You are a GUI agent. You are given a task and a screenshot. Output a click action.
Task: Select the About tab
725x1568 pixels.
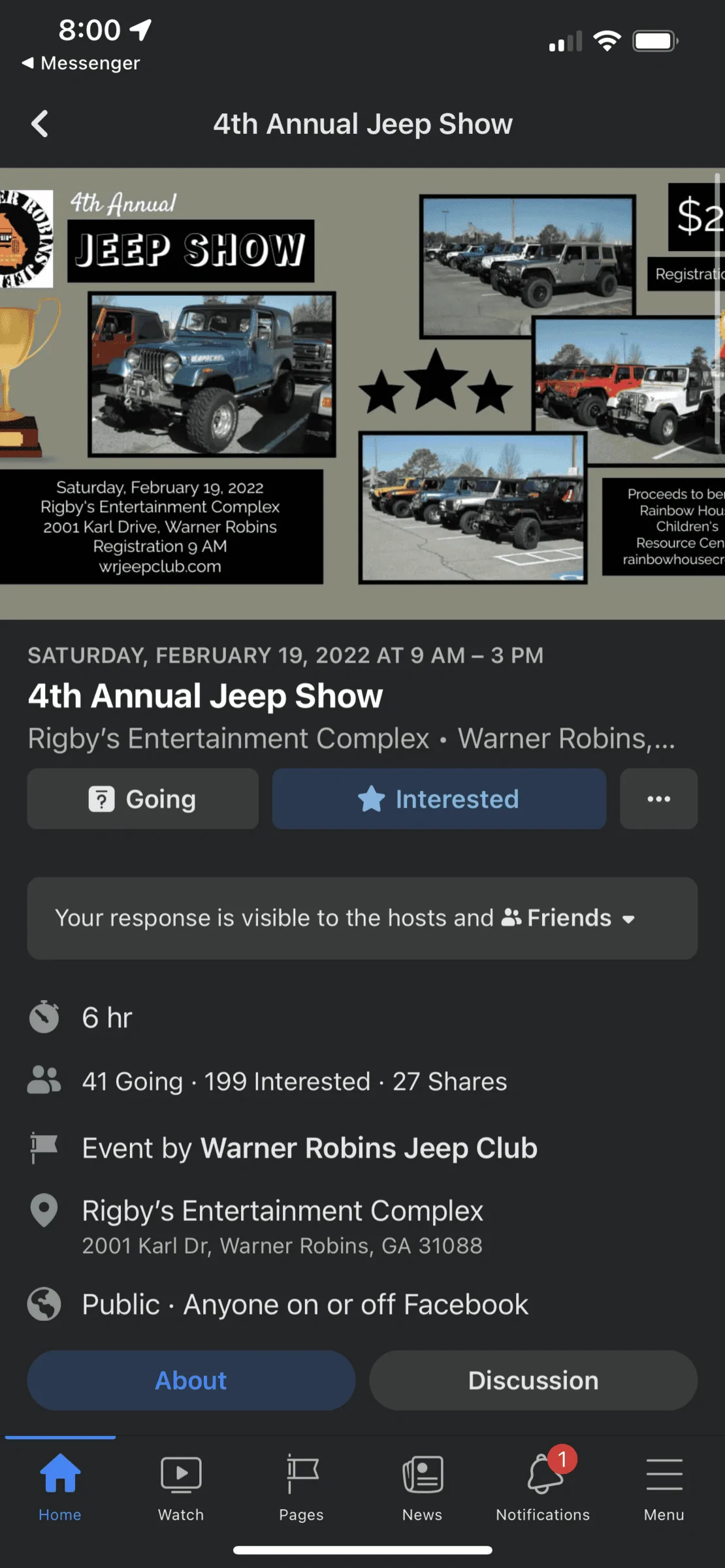pos(191,1380)
